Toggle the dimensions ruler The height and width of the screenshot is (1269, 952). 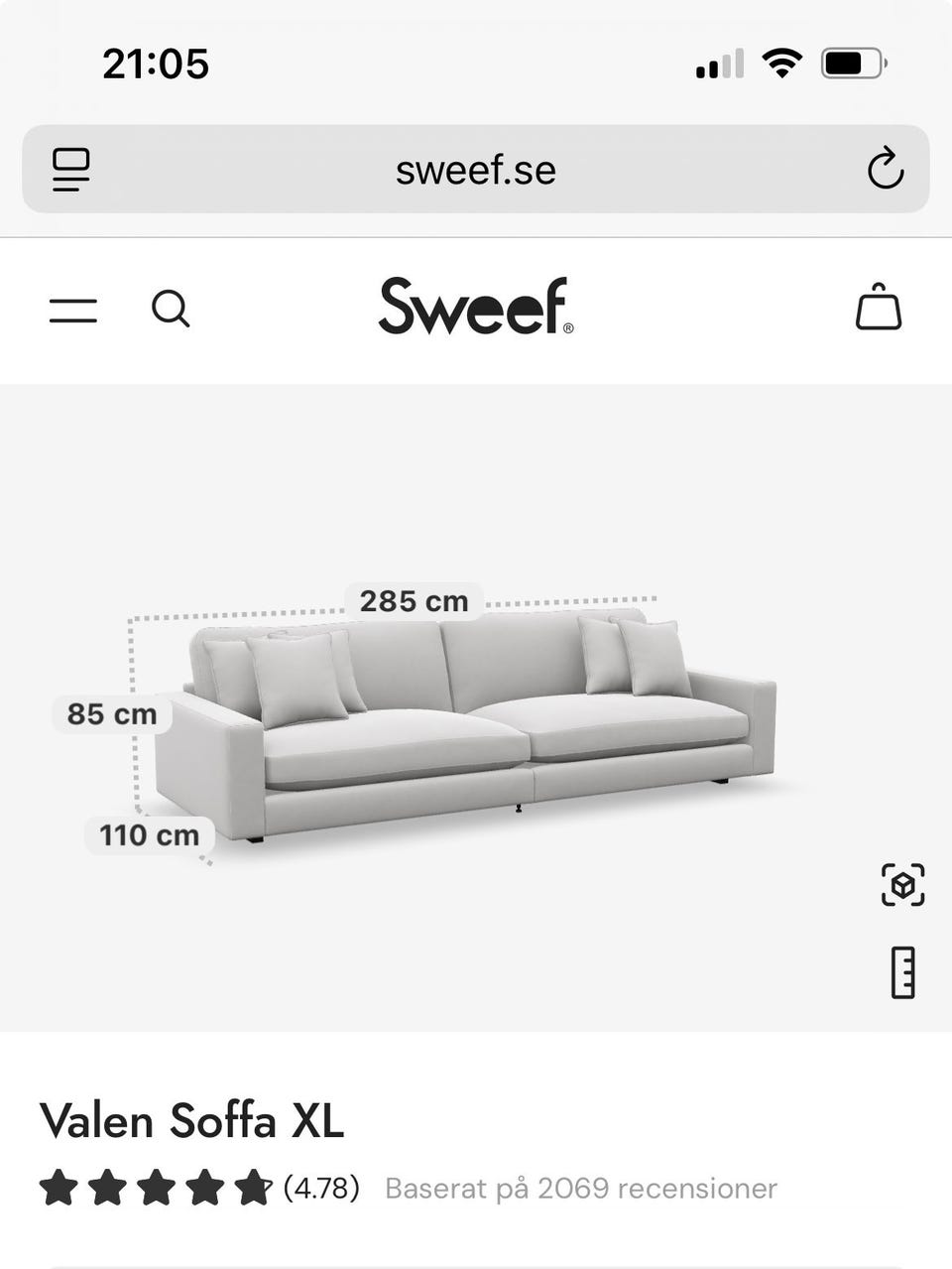(x=902, y=972)
